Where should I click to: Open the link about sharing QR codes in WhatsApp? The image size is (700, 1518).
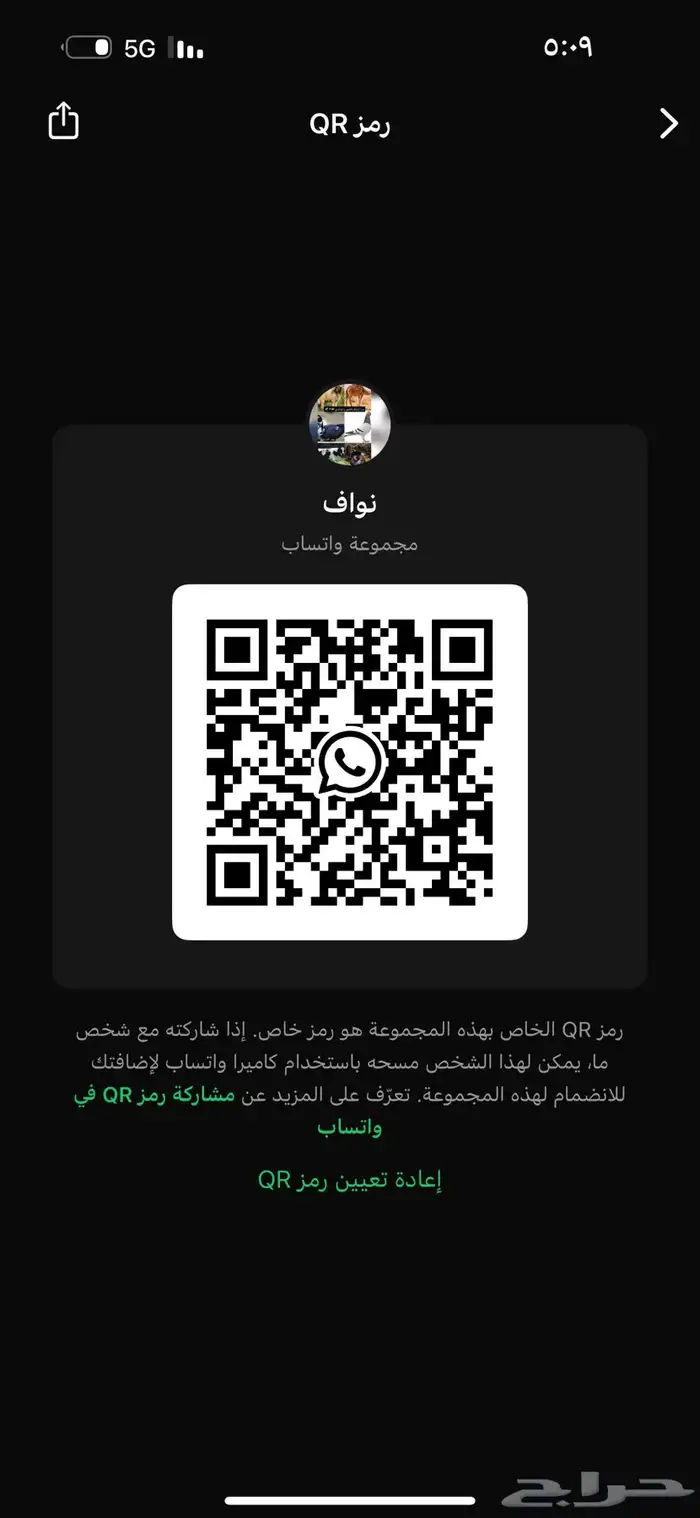coord(155,1095)
